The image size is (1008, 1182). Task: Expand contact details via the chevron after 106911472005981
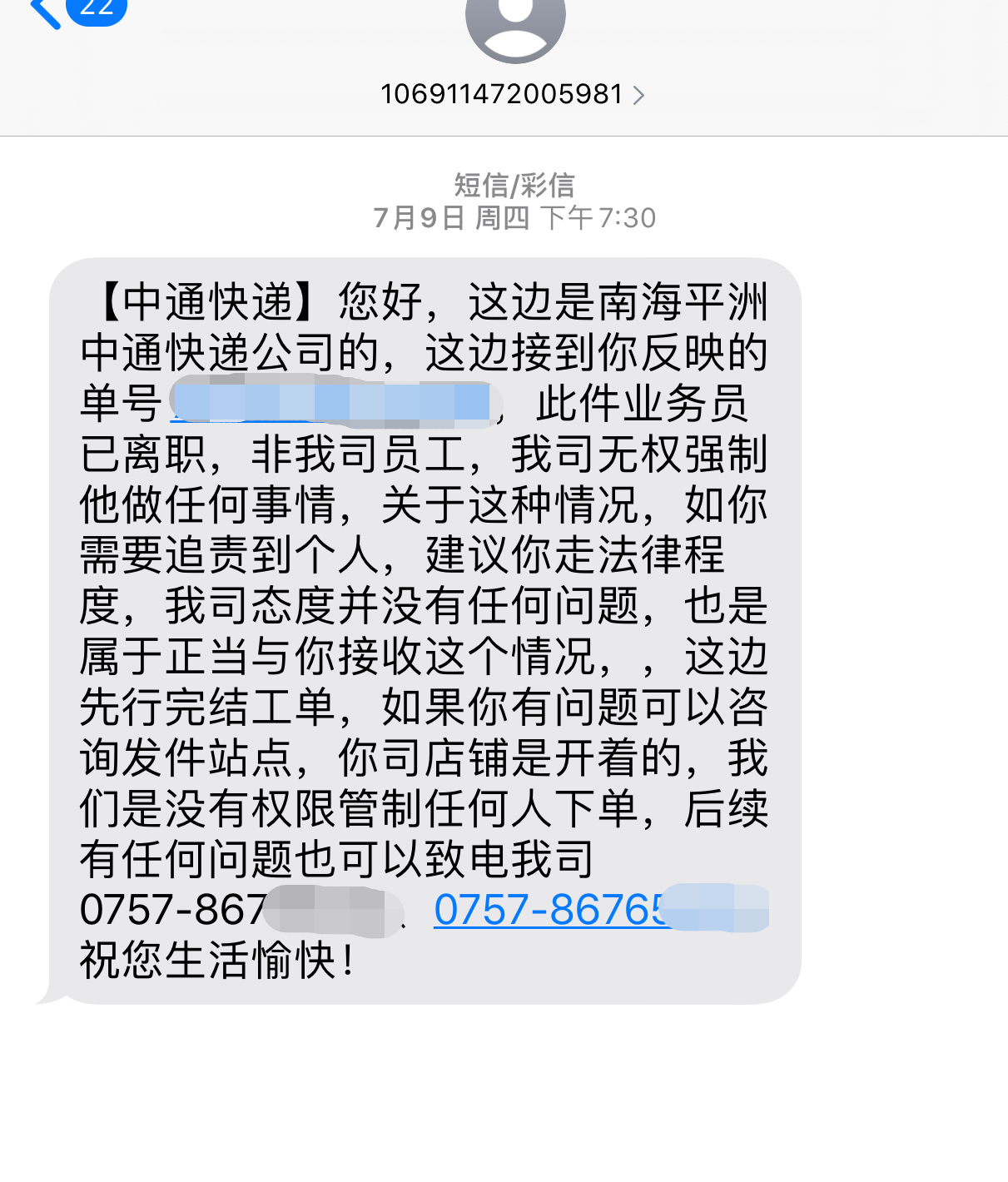(x=639, y=95)
